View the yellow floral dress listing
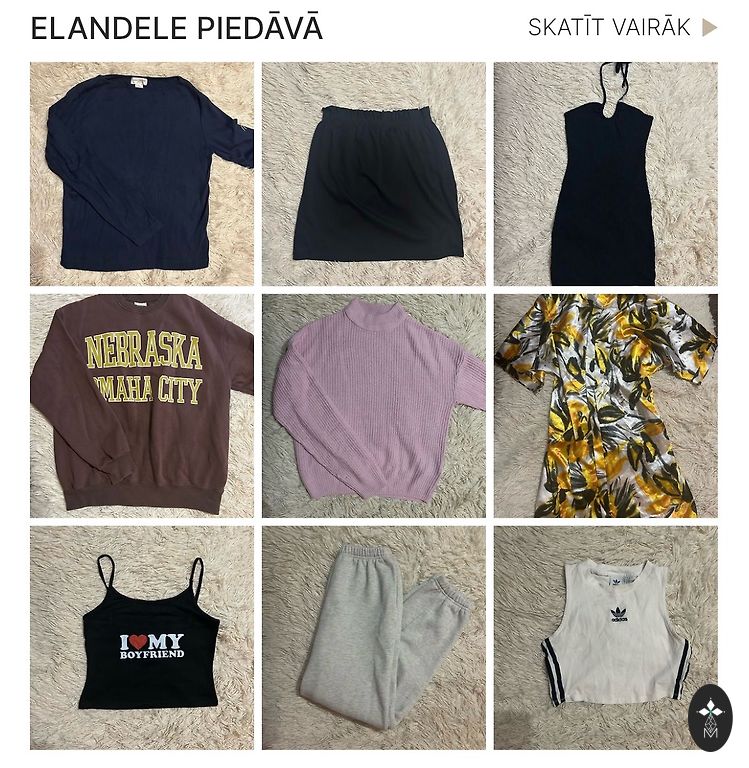749x768 pixels. click(x=605, y=405)
